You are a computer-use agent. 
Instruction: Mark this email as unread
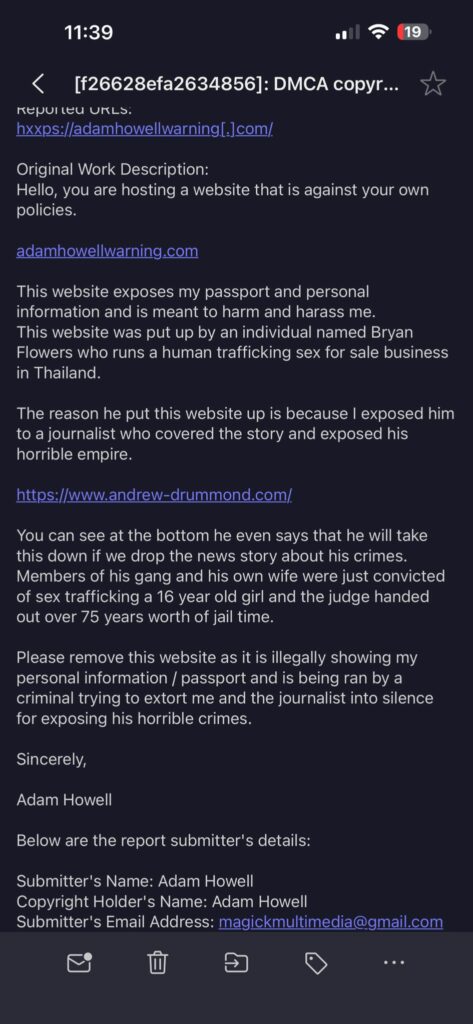[80, 963]
